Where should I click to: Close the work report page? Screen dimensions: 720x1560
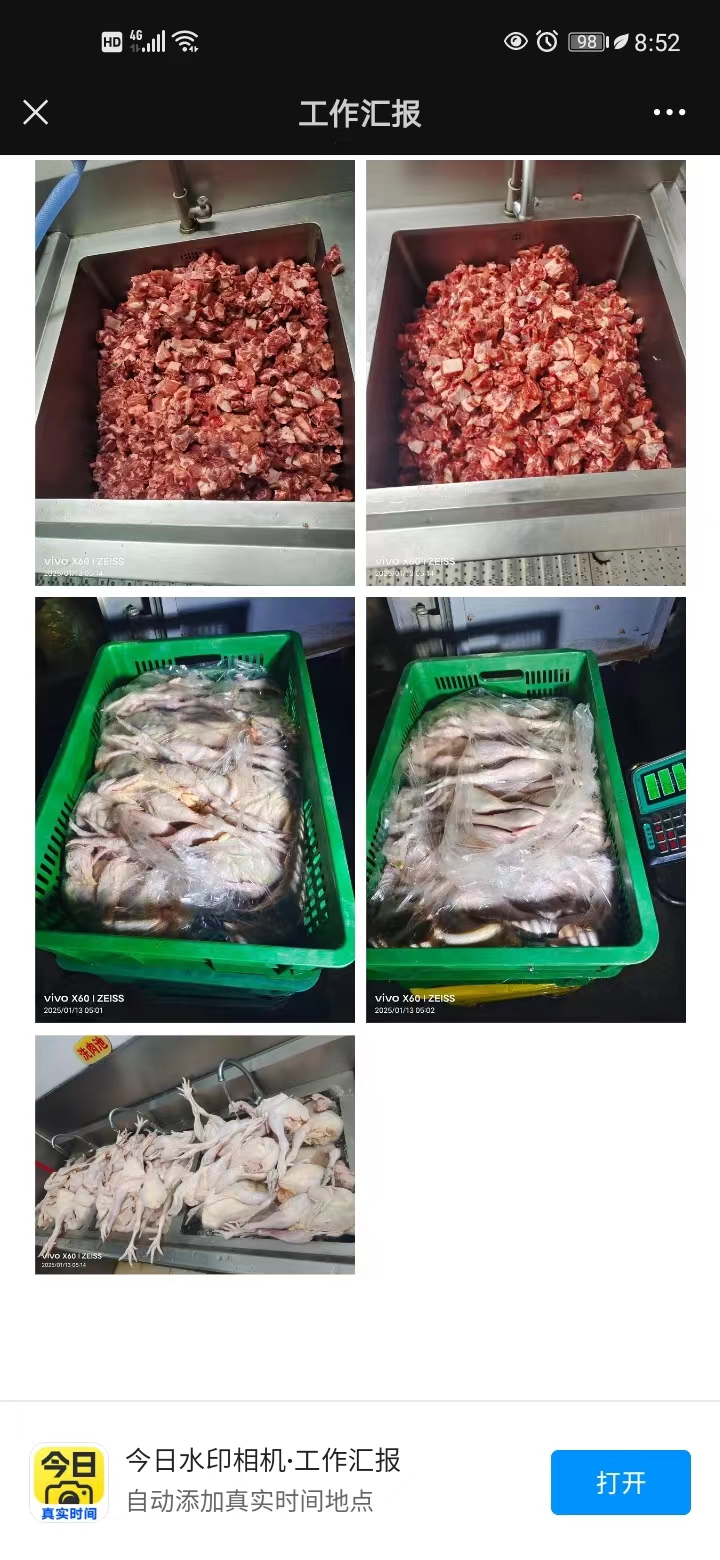tap(36, 112)
